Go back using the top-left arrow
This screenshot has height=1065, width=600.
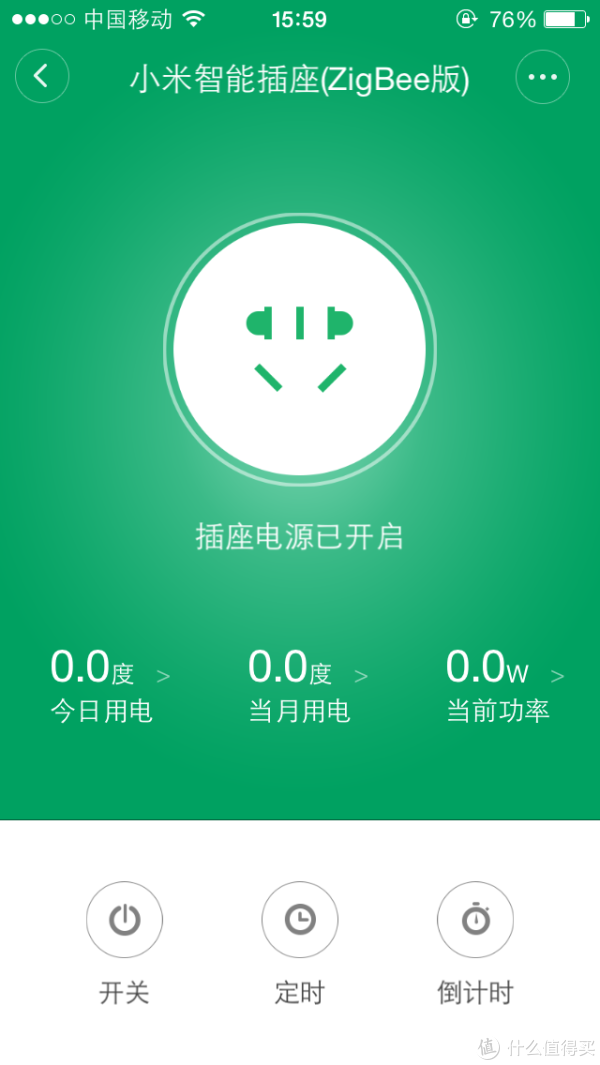tap(42, 76)
